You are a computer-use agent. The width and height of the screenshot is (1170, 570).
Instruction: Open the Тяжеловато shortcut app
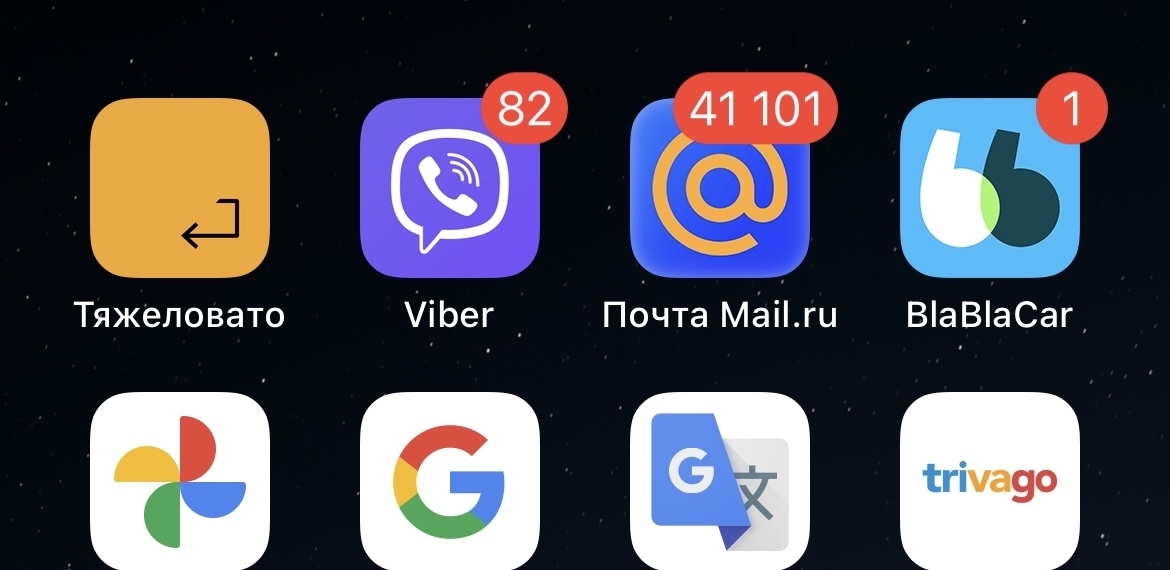(180, 188)
